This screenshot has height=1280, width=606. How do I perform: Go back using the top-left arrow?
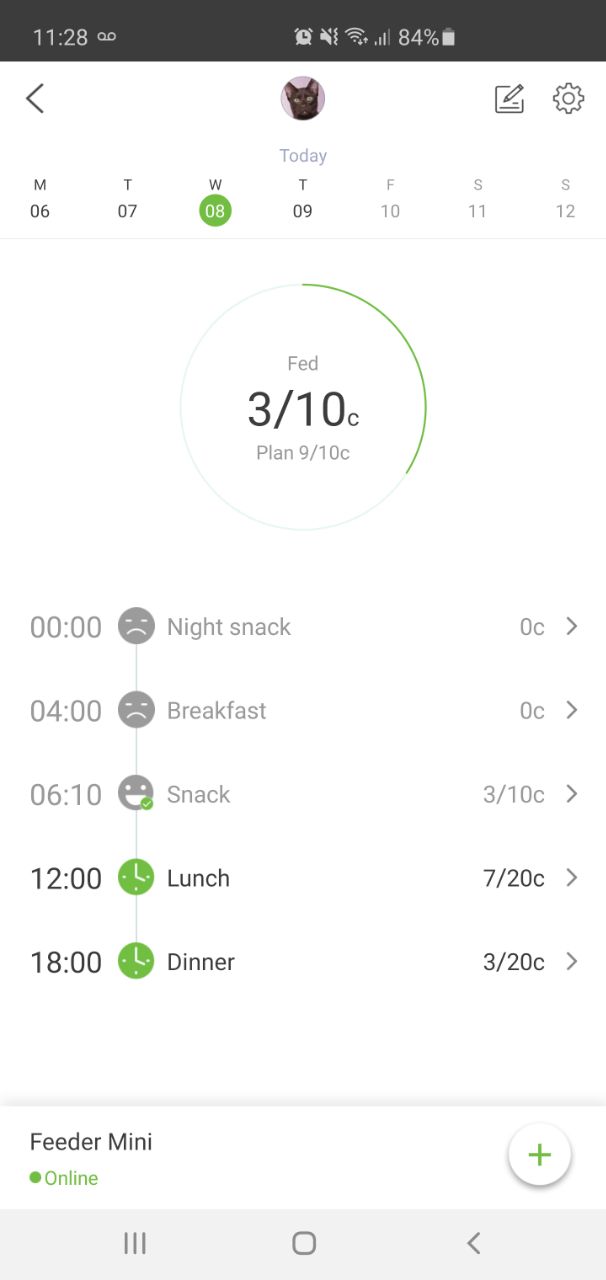tap(35, 98)
